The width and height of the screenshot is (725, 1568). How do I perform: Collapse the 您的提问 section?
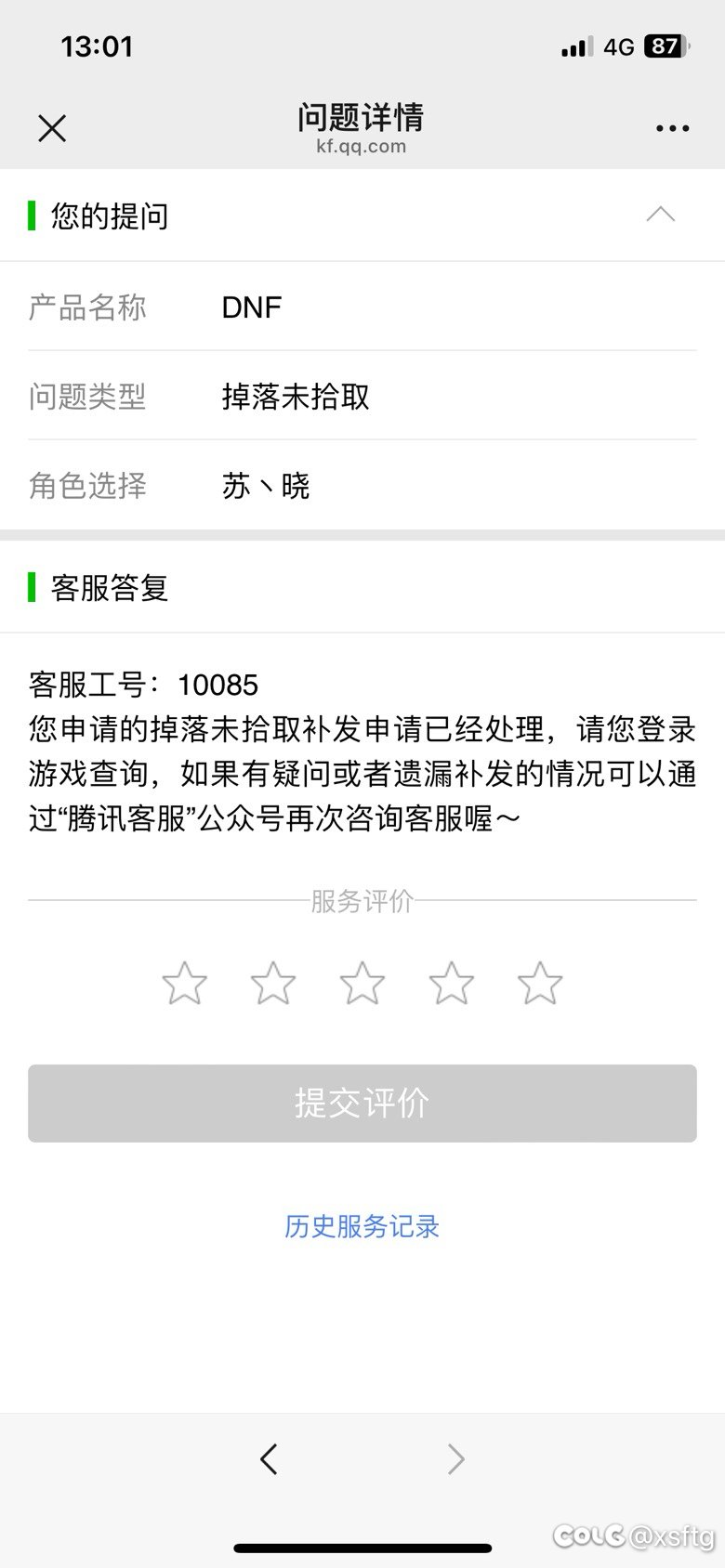click(660, 215)
